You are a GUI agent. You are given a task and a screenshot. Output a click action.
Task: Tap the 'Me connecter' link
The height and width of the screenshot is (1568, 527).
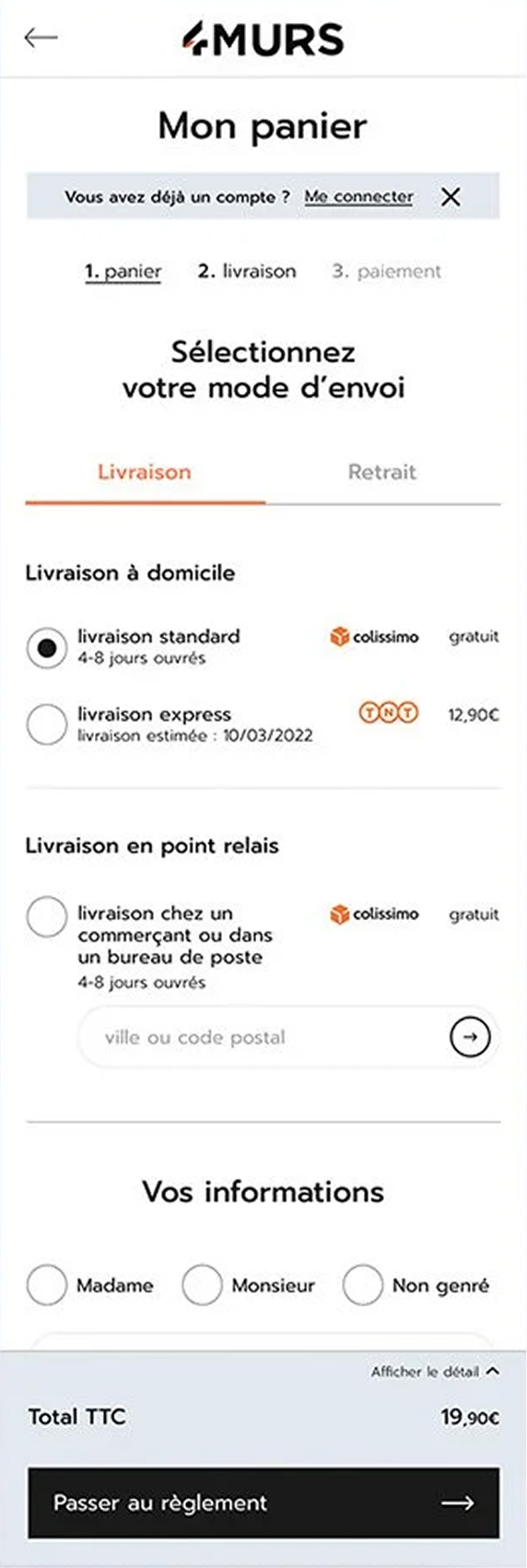point(358,196)
